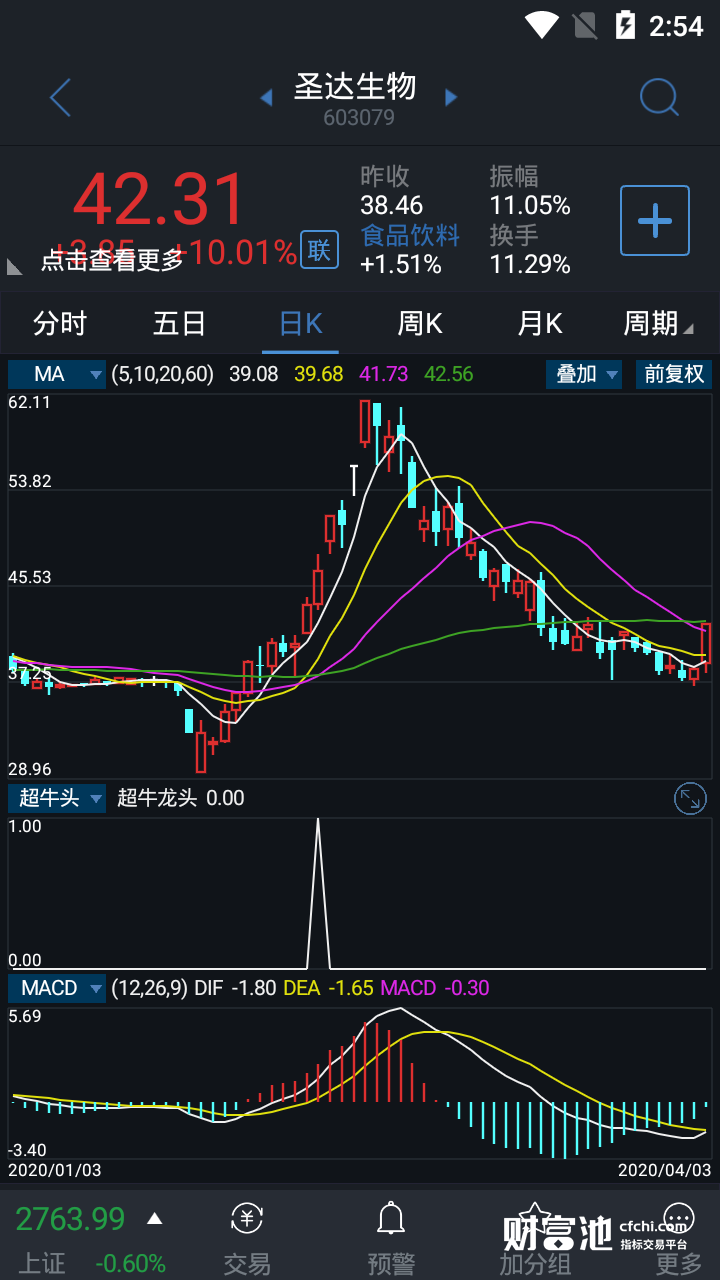Switch to the 分时 chart tab
The image size is (720, 1280).
60,323
